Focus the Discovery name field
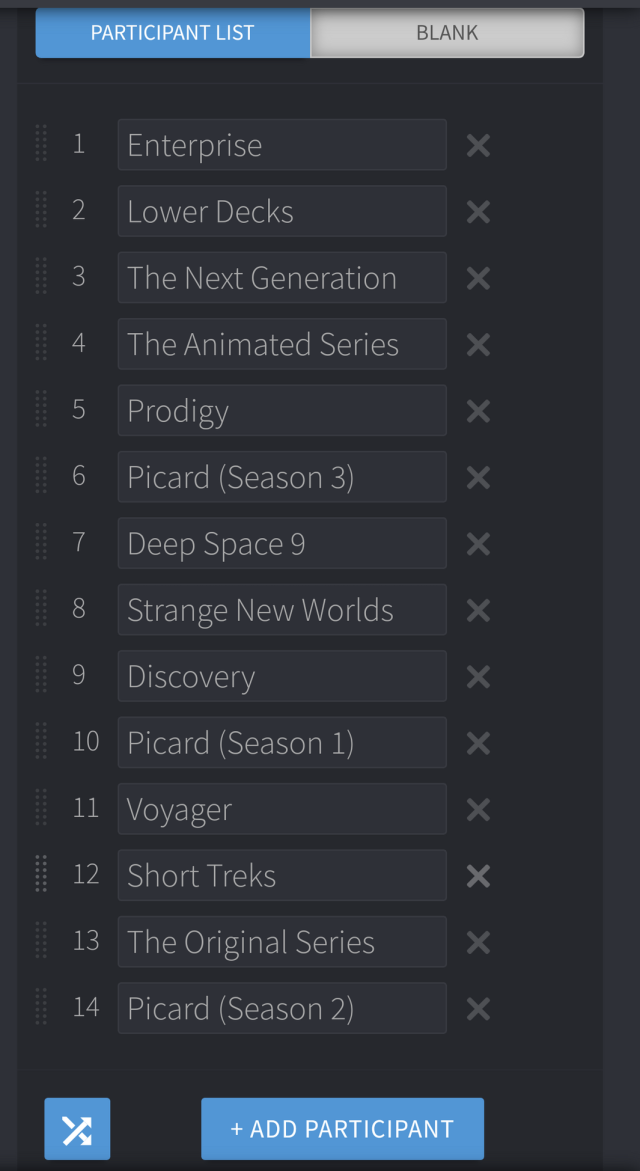Viewport: 640px width, 1171px height. click(x=281, y=677)
